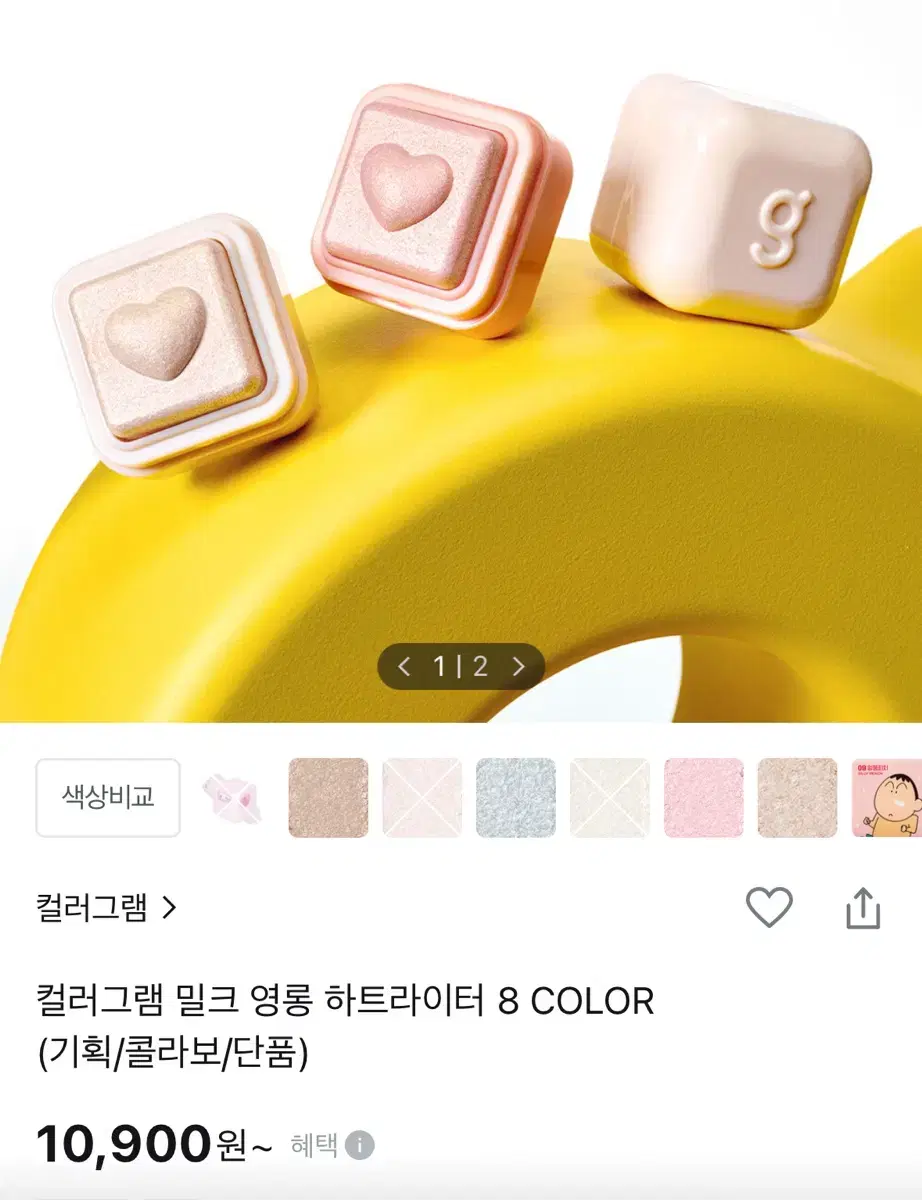Viewport: 922px width, 1200px height.
Task: Tap the 1 | 2 image page indicator
Action: 461,666
